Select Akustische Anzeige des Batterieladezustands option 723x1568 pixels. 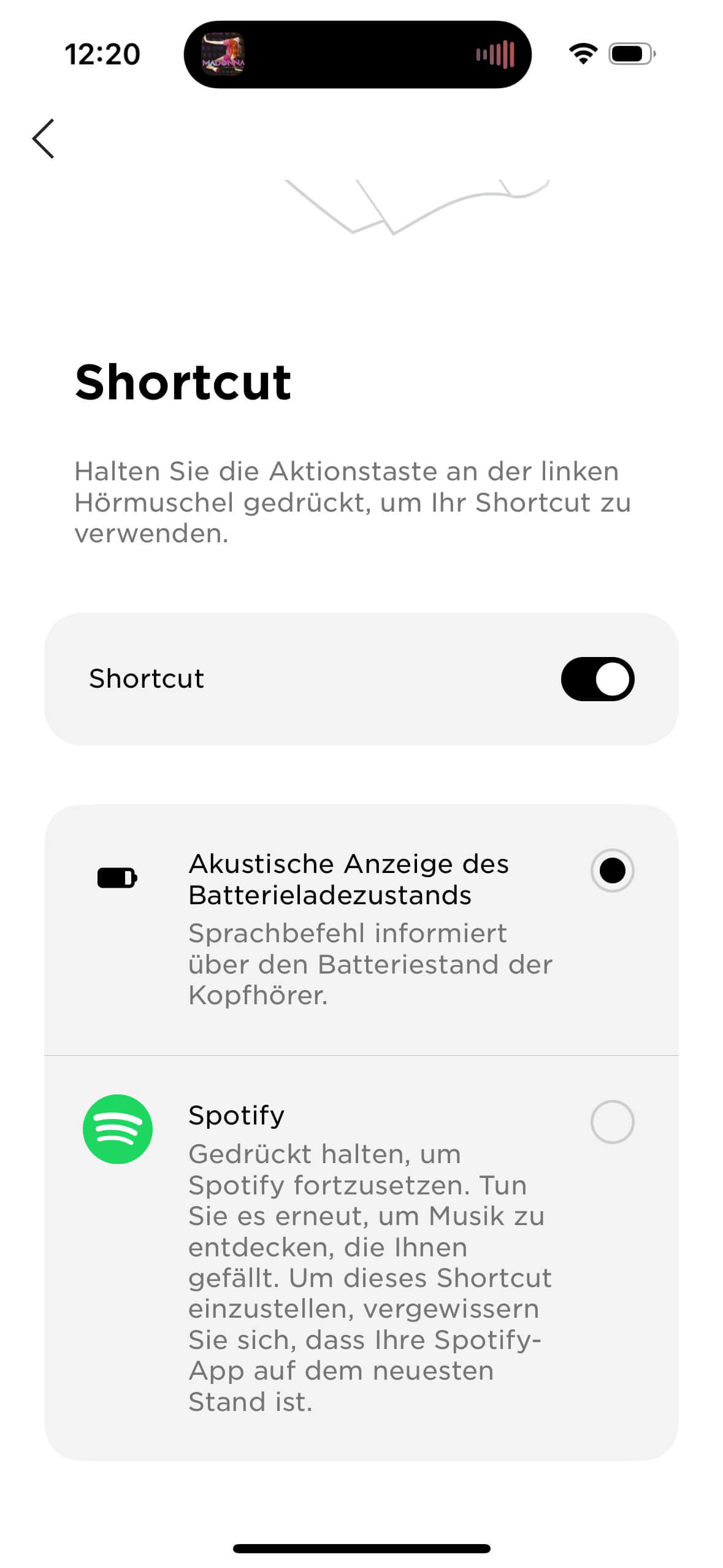611,870
